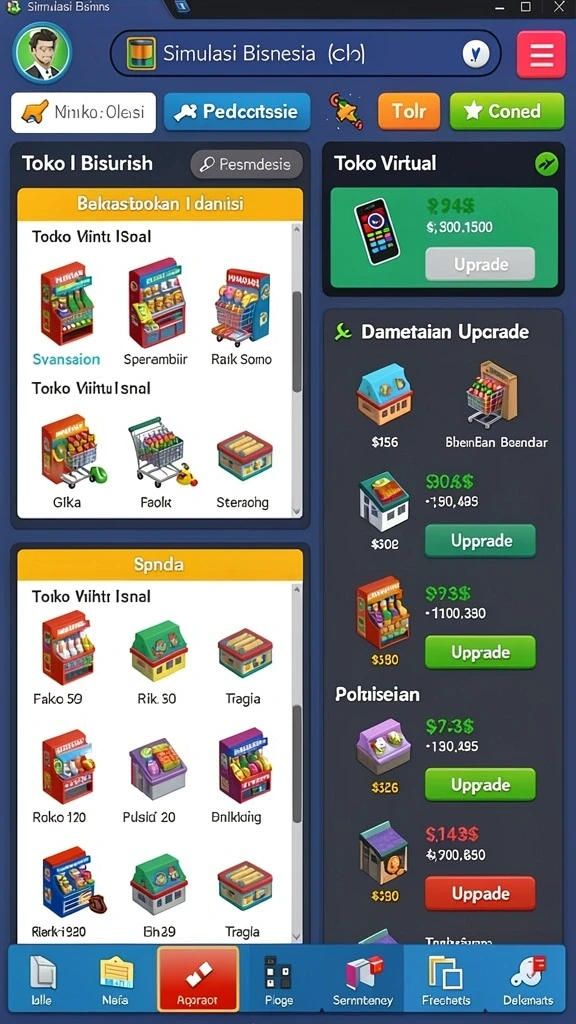Open the red hamburger menu

(541, 54)
